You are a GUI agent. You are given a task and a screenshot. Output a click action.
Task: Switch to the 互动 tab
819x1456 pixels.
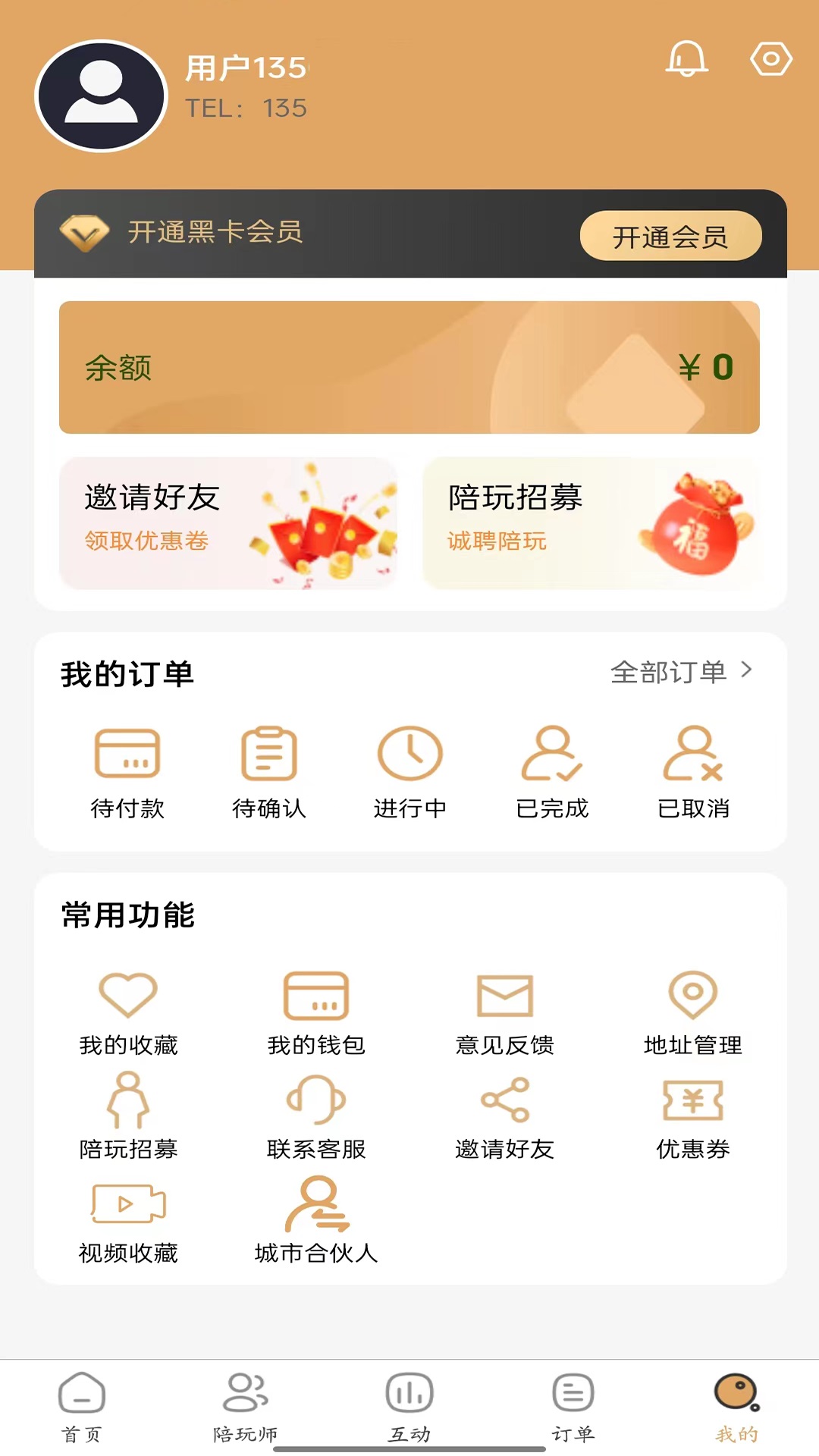coord(409,1407)
